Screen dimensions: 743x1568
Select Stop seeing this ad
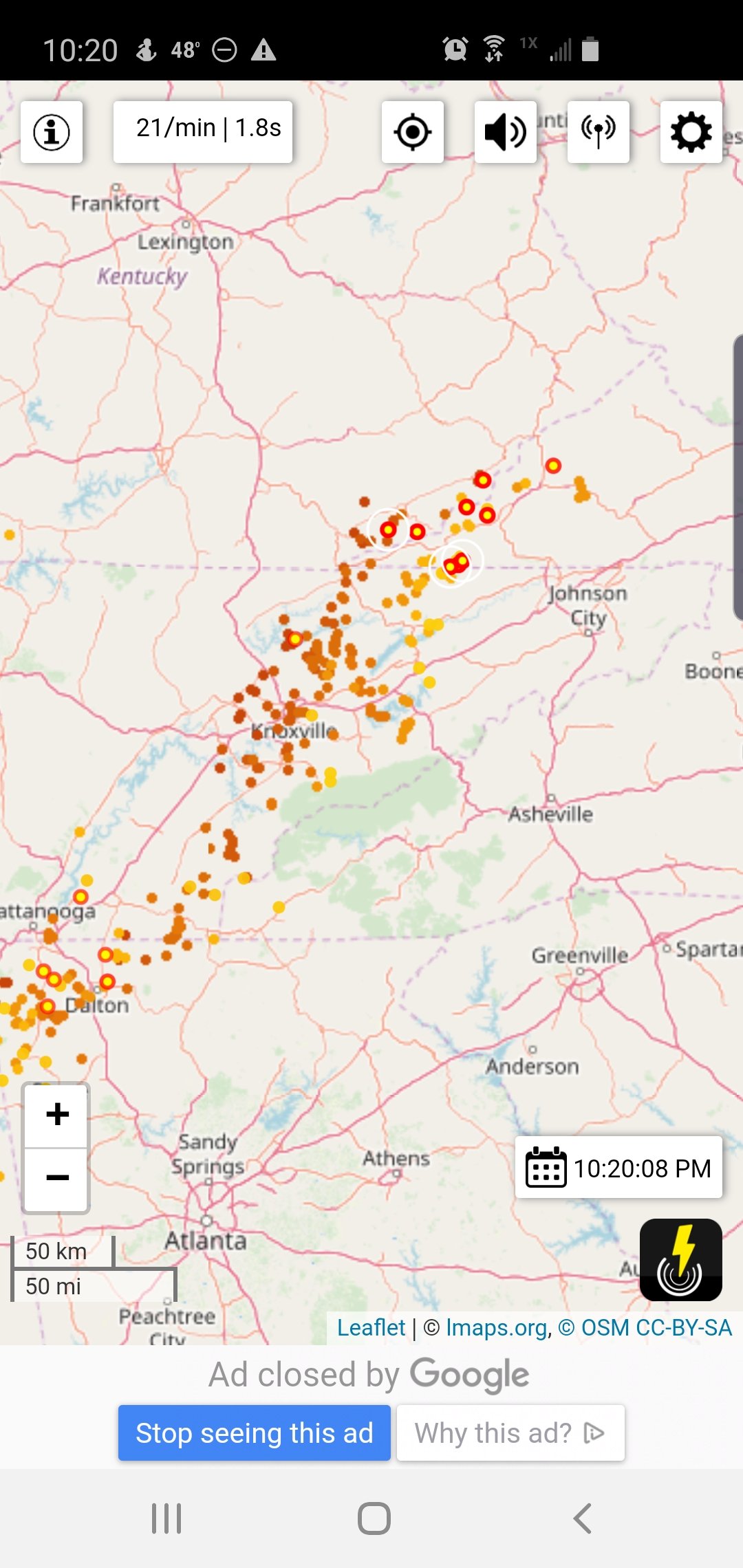click(x=255, y=1433)
